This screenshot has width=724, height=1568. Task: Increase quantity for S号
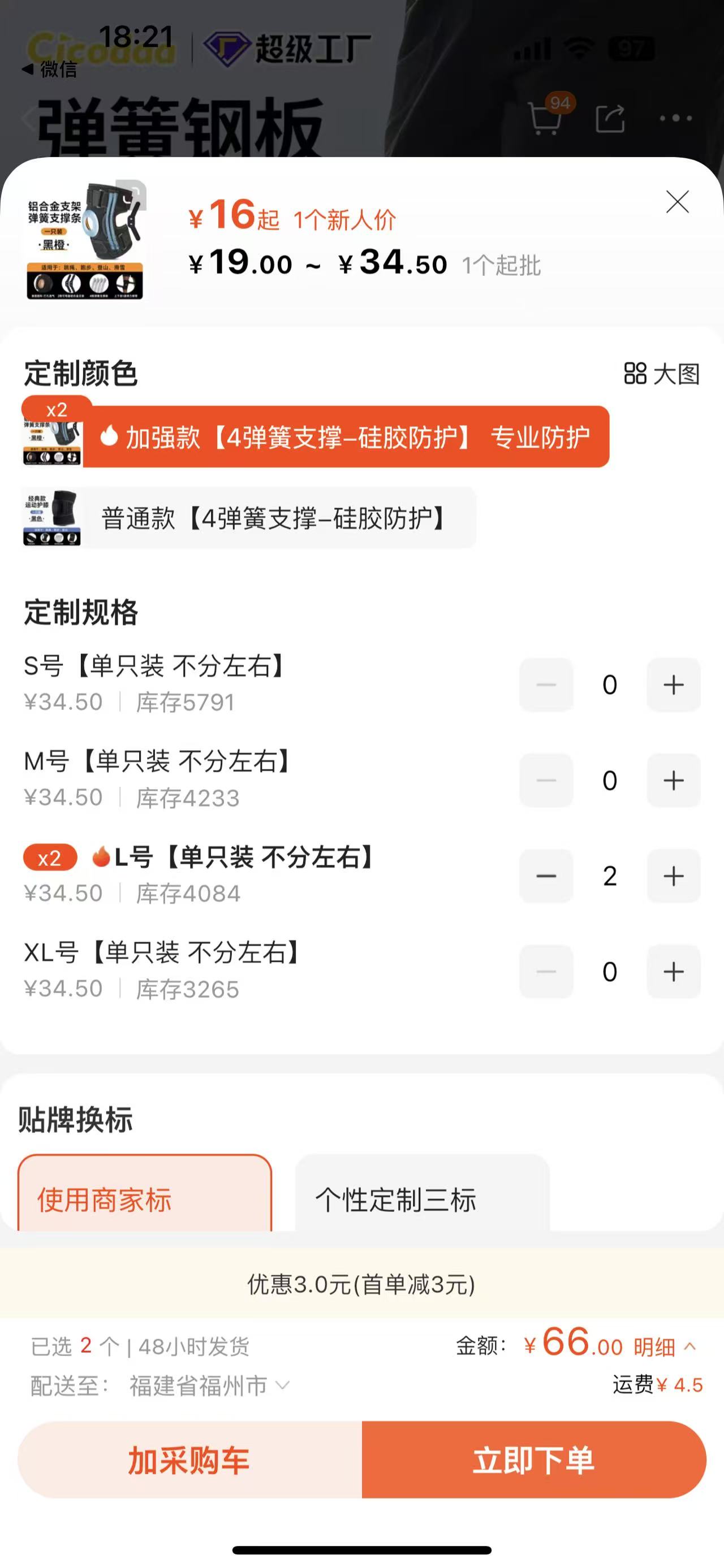(x=674, y=685)
